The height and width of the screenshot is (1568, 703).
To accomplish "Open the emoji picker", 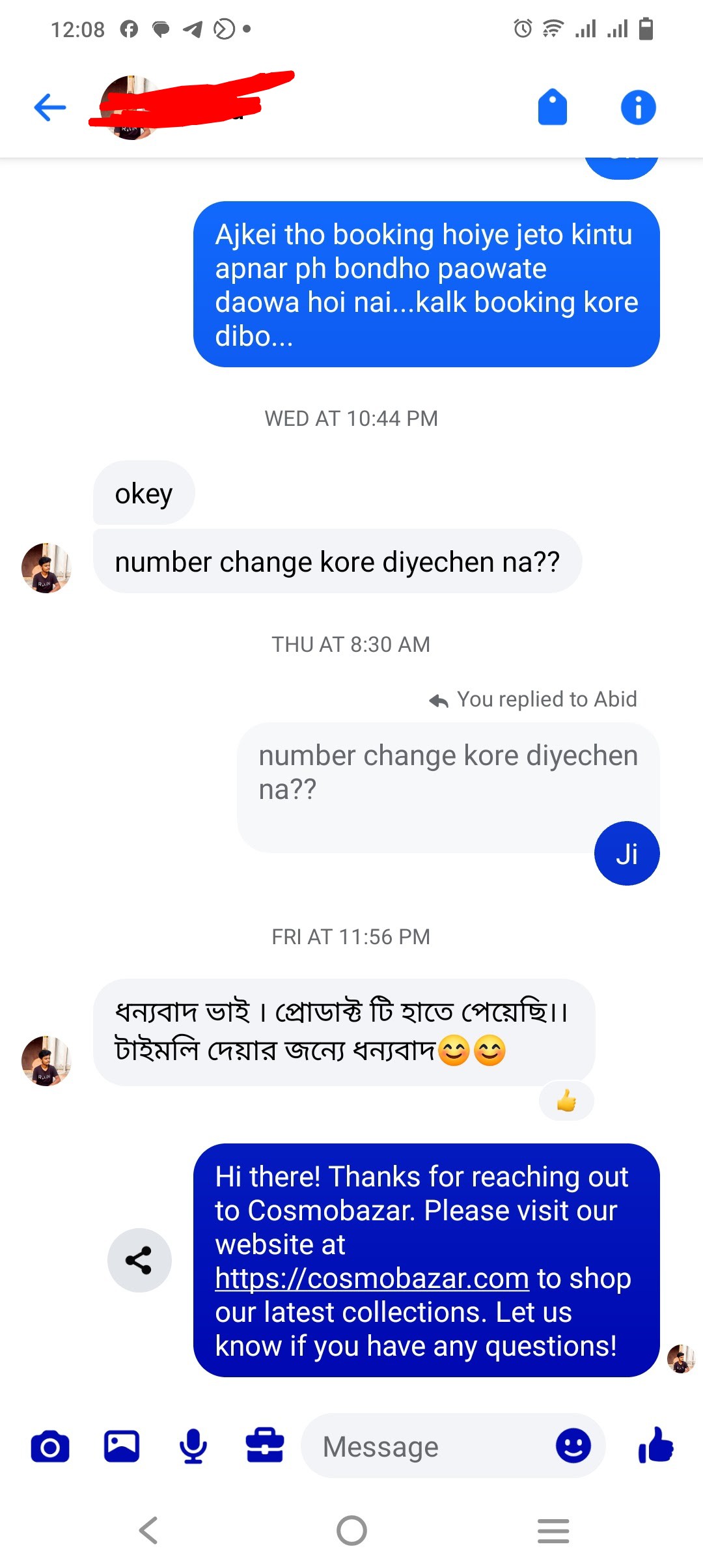I will [x=573, y=1447].
